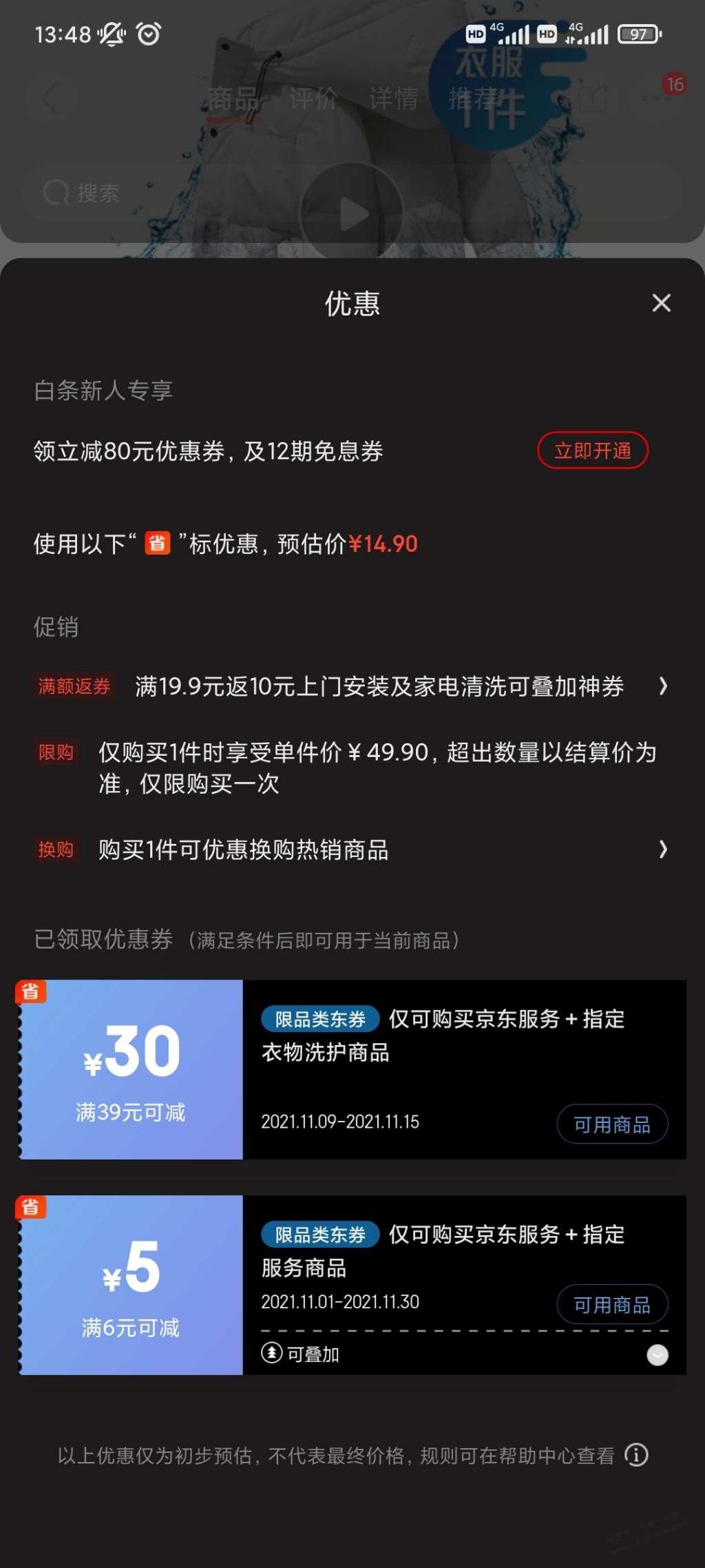Close the 优惠 discount panel

pyautogui.click(x=661, y=303)
